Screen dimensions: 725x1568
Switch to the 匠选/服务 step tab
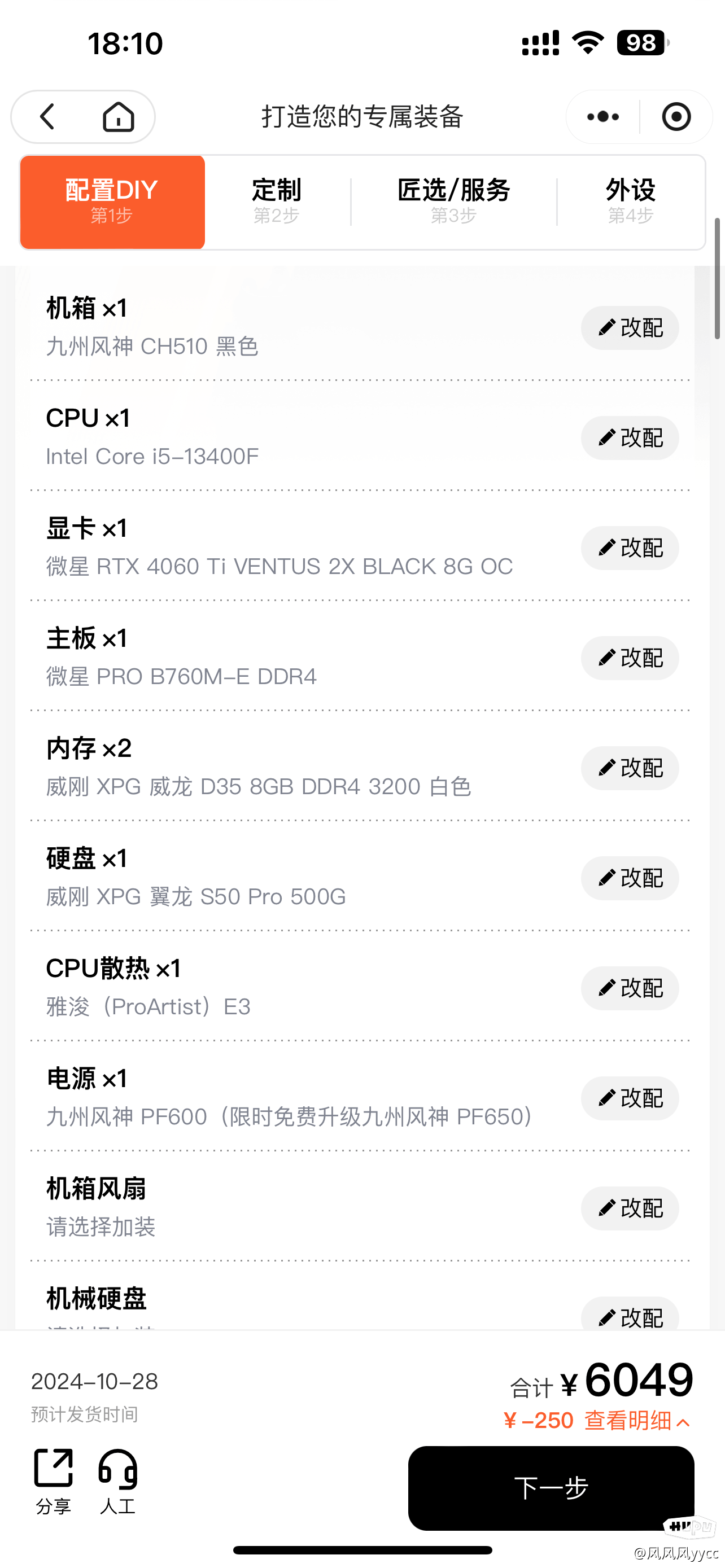[x=453, y=201]
